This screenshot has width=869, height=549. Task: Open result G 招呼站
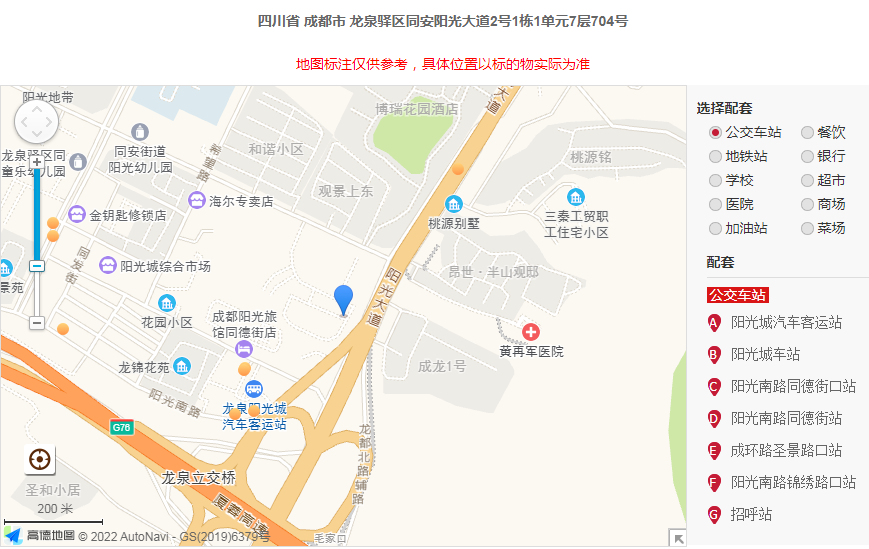click(x=751, y=514)
